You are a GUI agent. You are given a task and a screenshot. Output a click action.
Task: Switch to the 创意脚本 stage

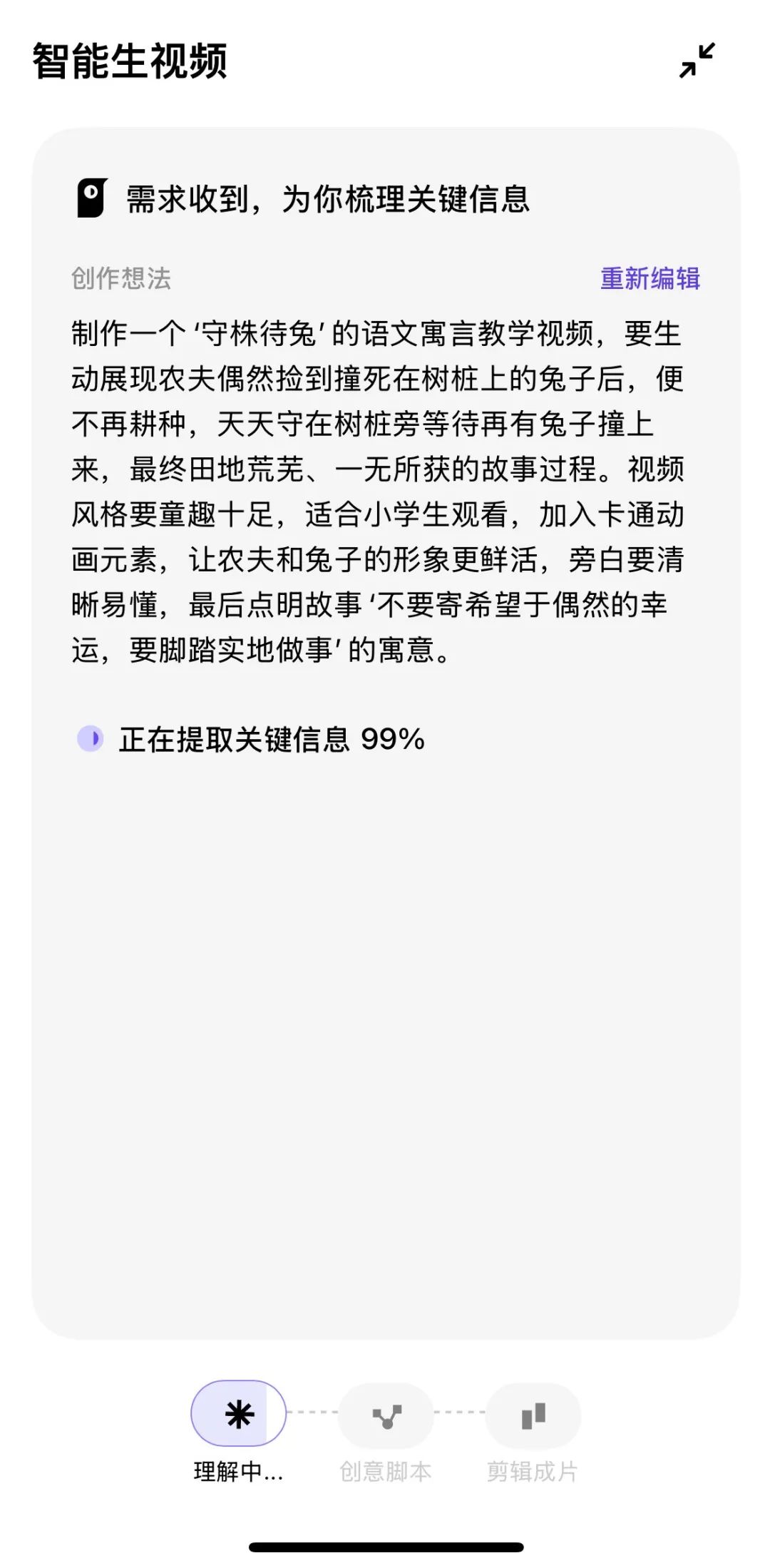point(385,1424)
